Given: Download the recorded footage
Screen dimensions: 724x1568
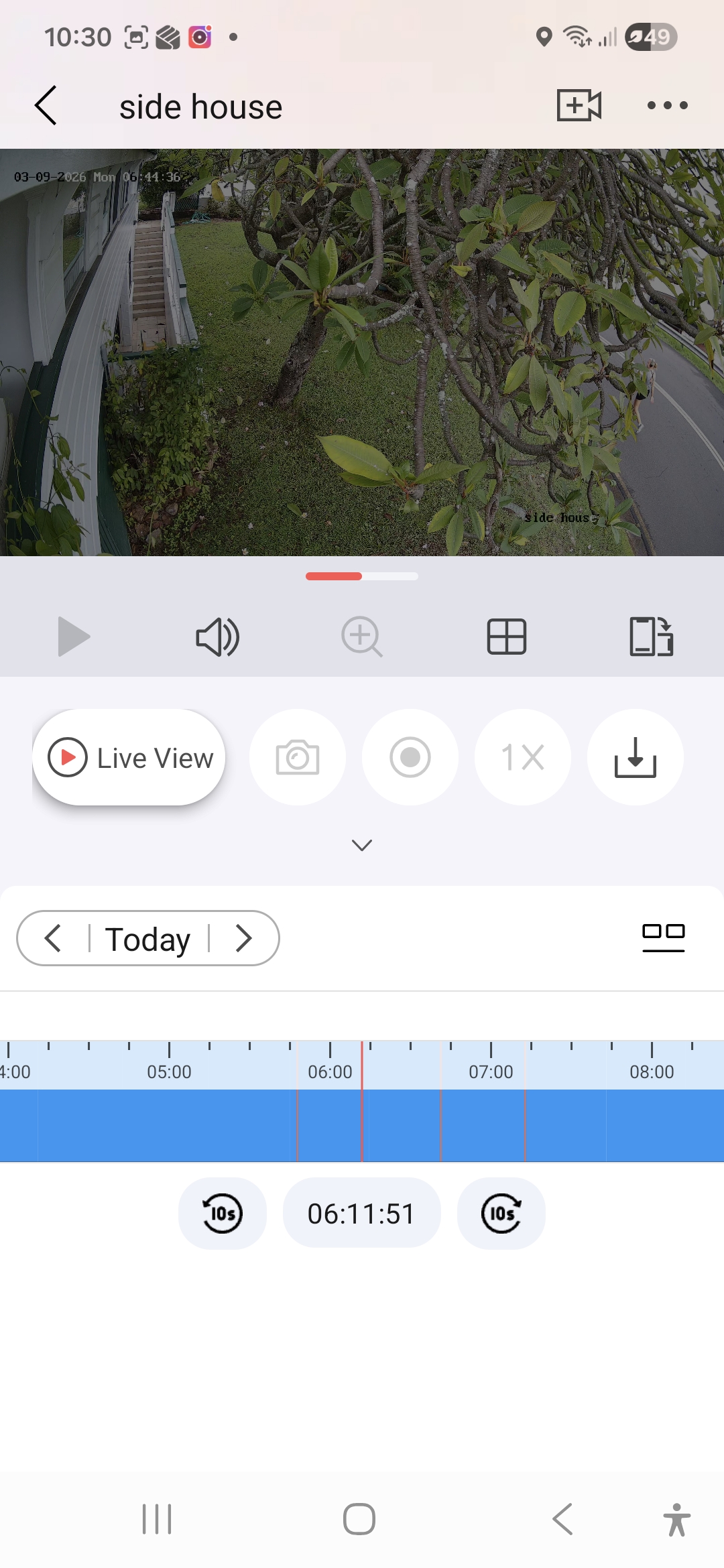Looking at the screenshot, I should click(636, 758).
